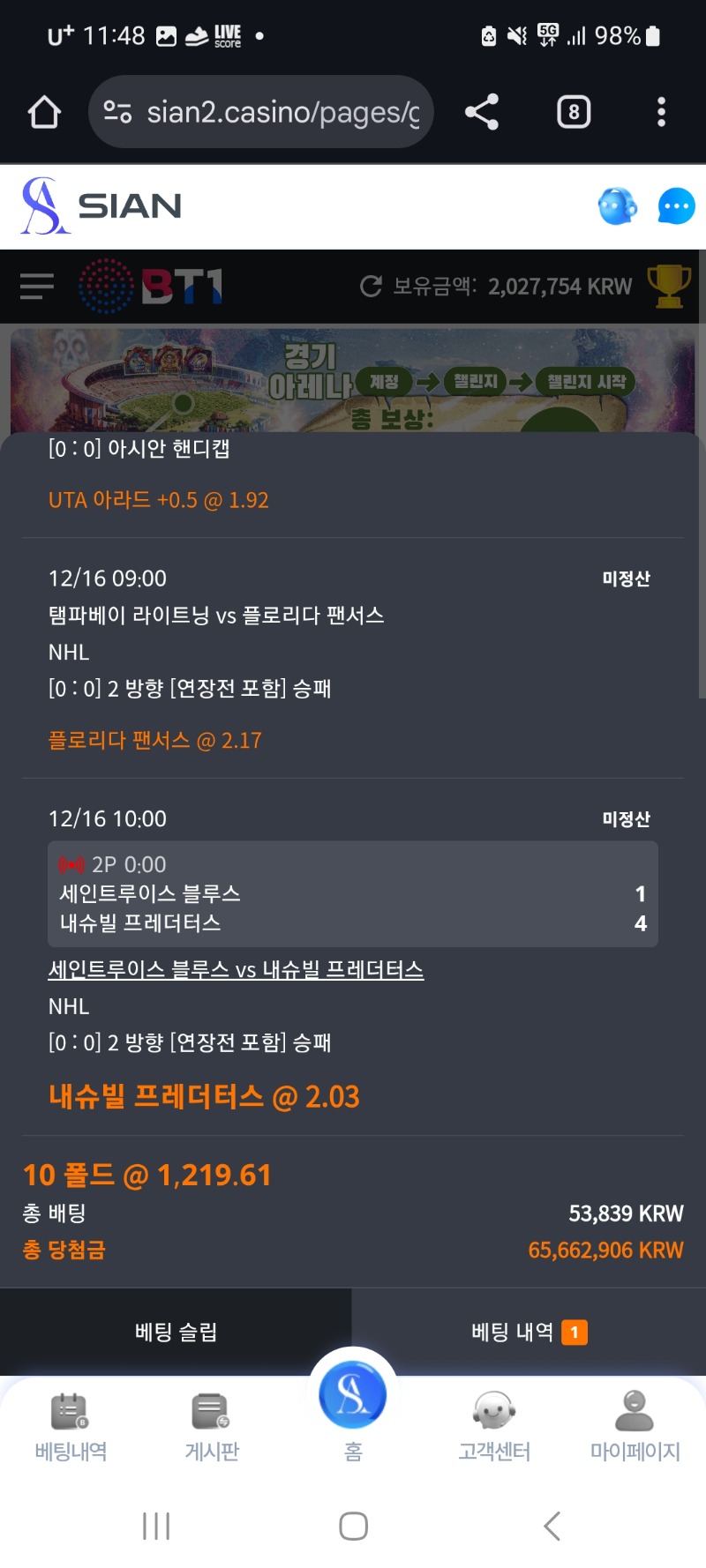Tap the system back button
This screenshot has height=1568, width=706.
tap(552, 1526)
